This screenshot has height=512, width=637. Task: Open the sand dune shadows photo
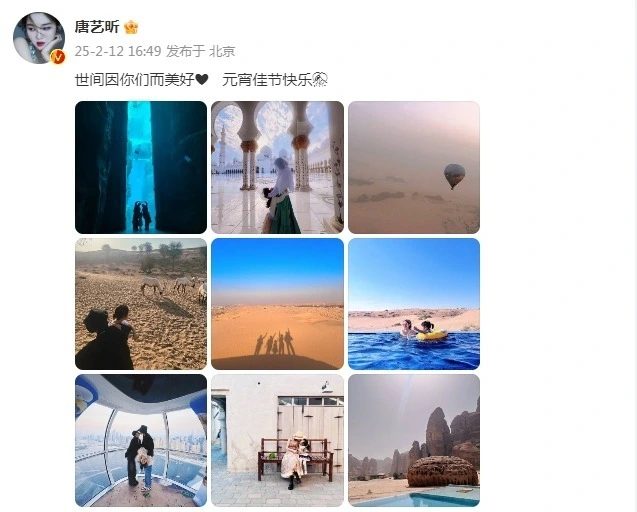[x=277, y=303]
